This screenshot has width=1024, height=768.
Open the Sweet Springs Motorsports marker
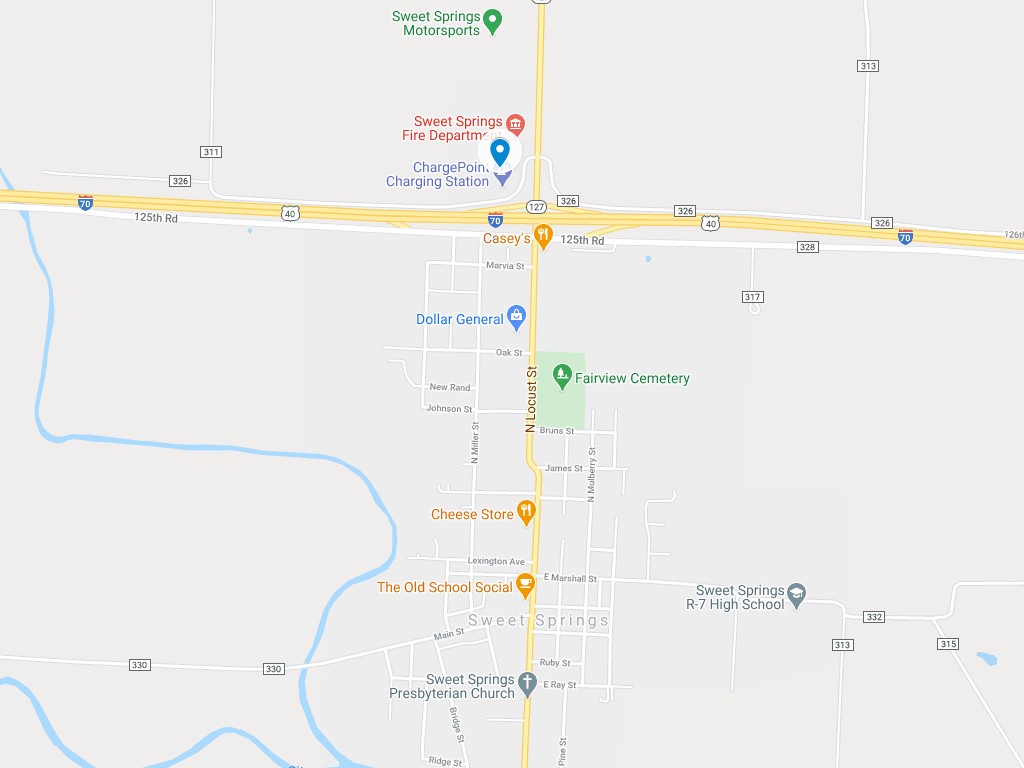(x=492, y=19)
